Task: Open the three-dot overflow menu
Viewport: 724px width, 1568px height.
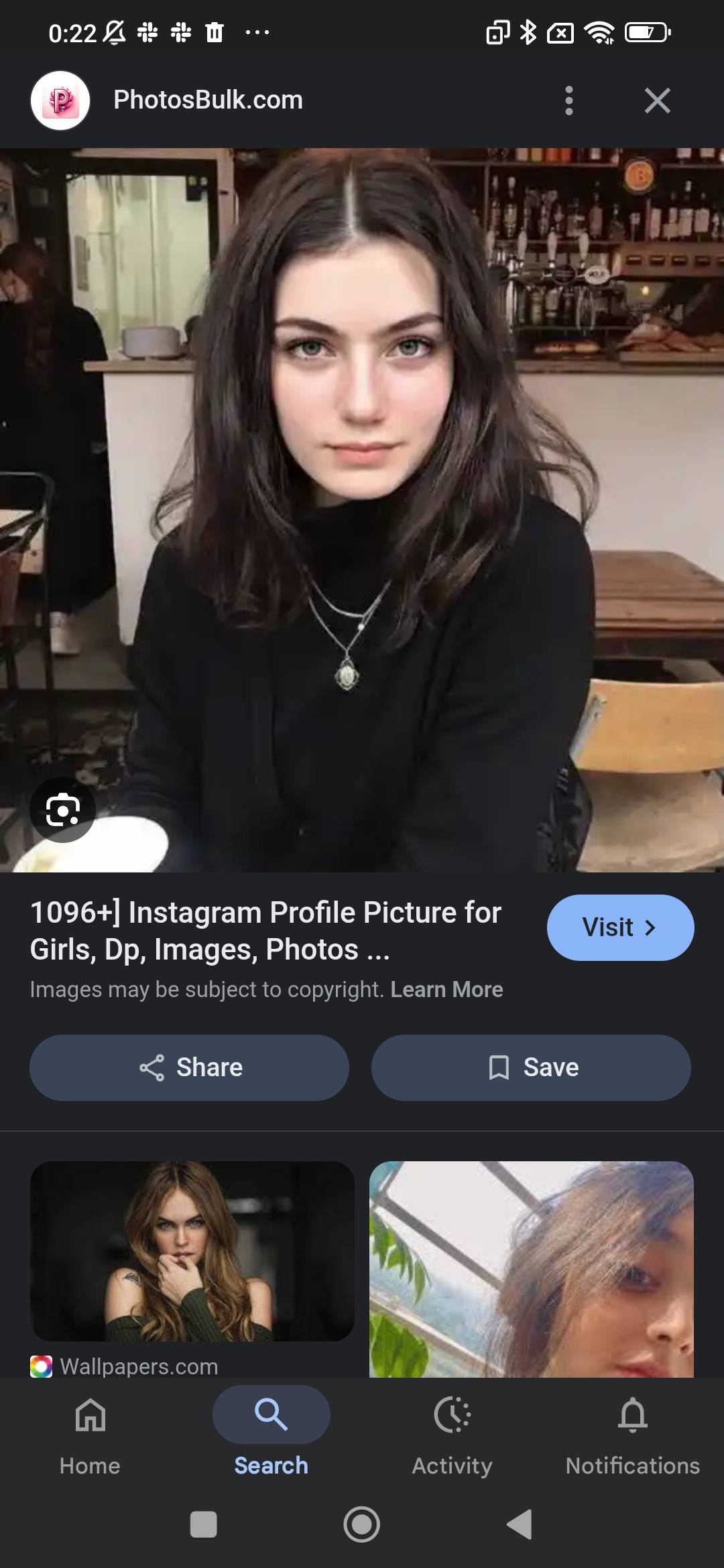Action: pos(569,101)
